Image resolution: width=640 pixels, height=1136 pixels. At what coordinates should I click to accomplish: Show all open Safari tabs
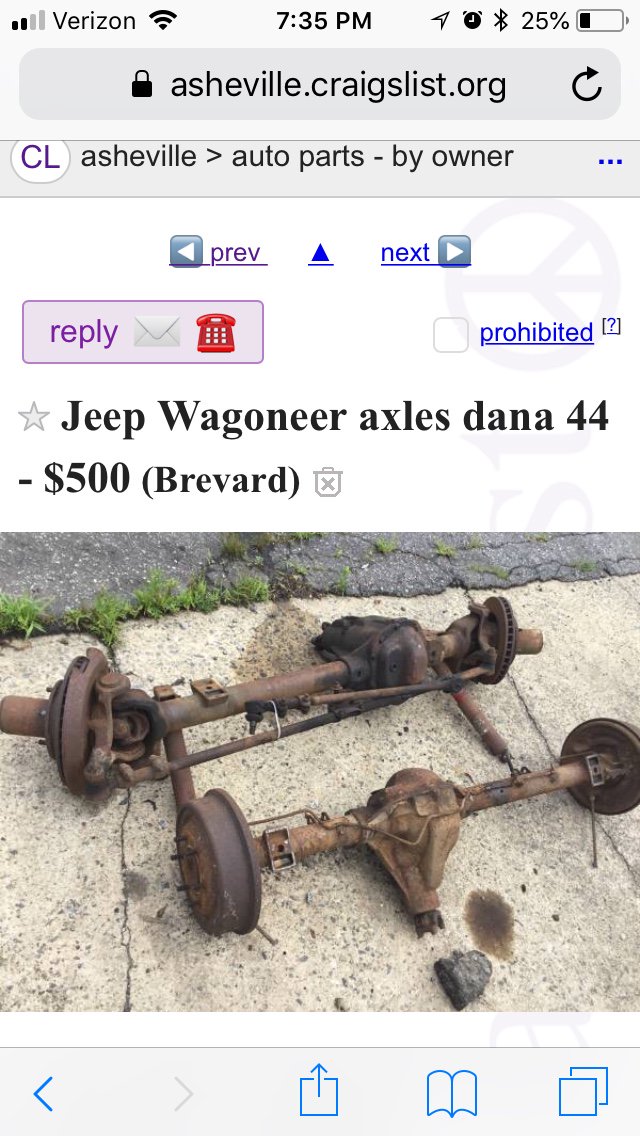tap(583, 1092)
